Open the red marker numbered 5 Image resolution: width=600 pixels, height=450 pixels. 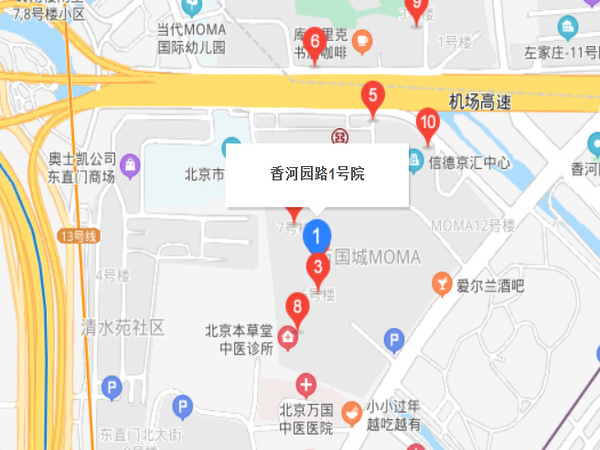(x=373, y=97)
